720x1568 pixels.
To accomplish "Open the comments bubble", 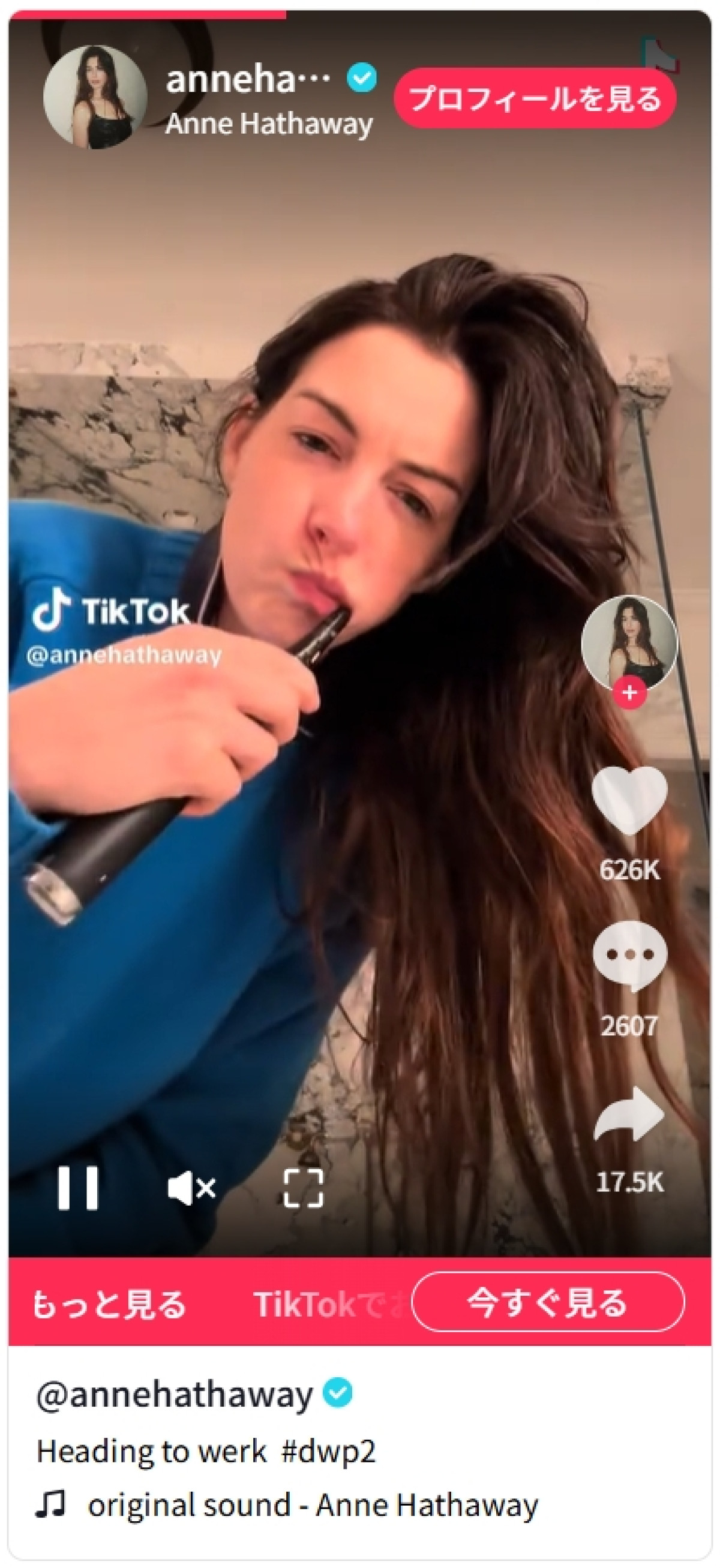I will tap(629, 956).
